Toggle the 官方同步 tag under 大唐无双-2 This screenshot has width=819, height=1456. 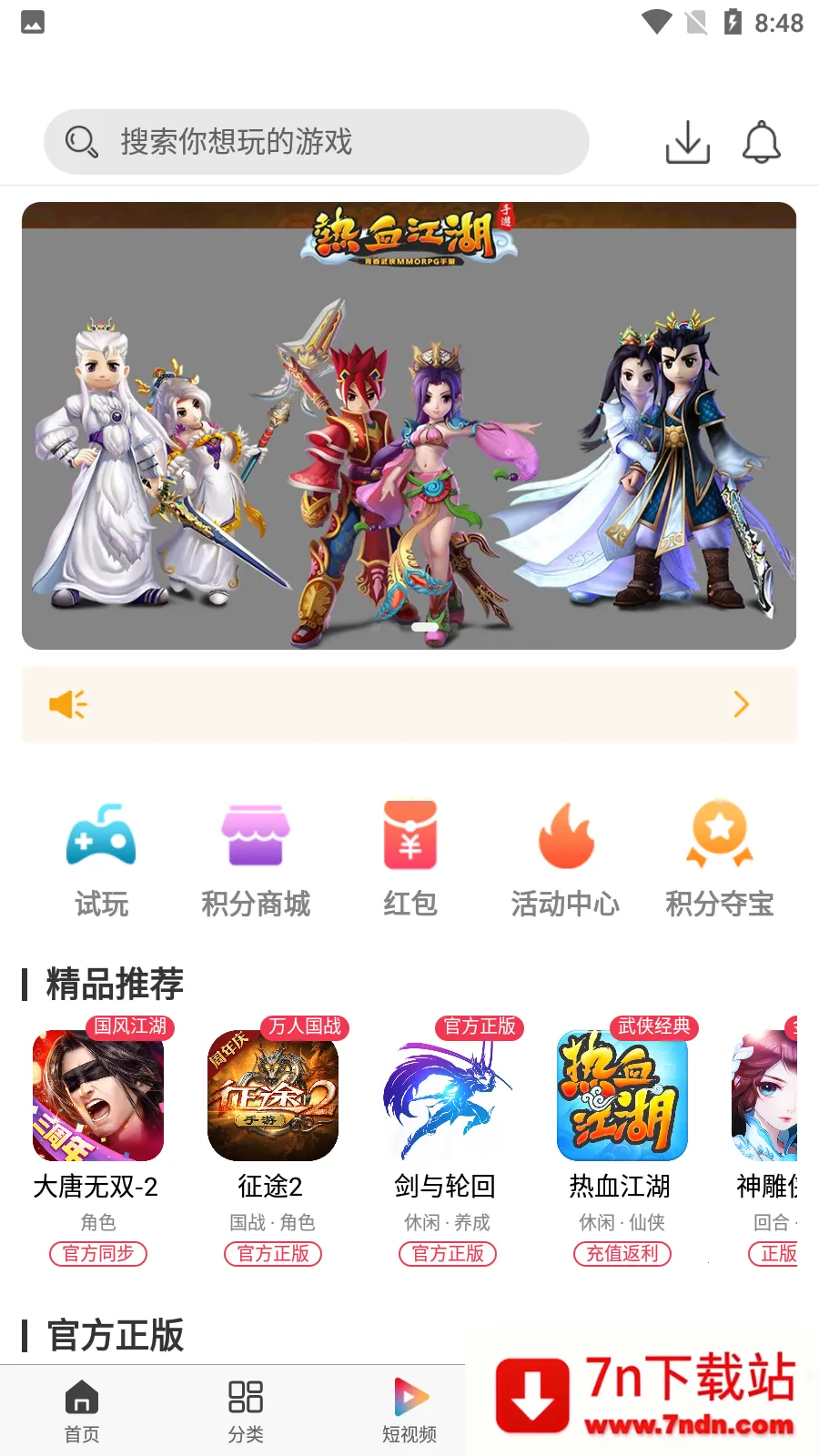[x=98, y=1254]
